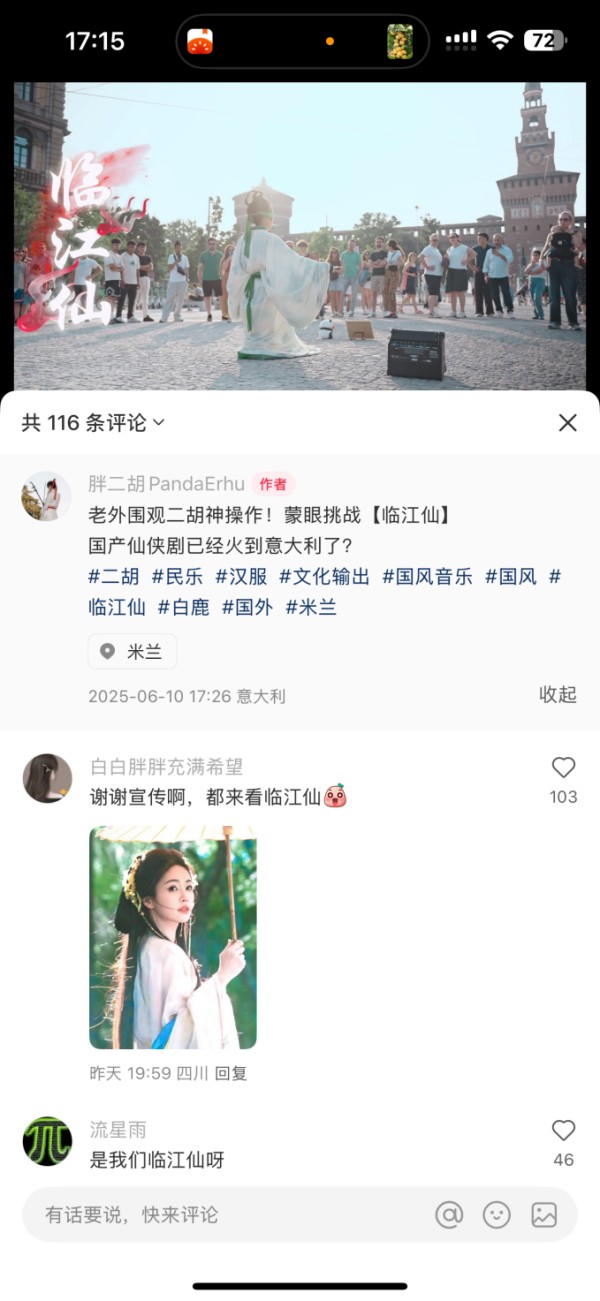Open the #文化输出 hashtag

tap(324, 576)
